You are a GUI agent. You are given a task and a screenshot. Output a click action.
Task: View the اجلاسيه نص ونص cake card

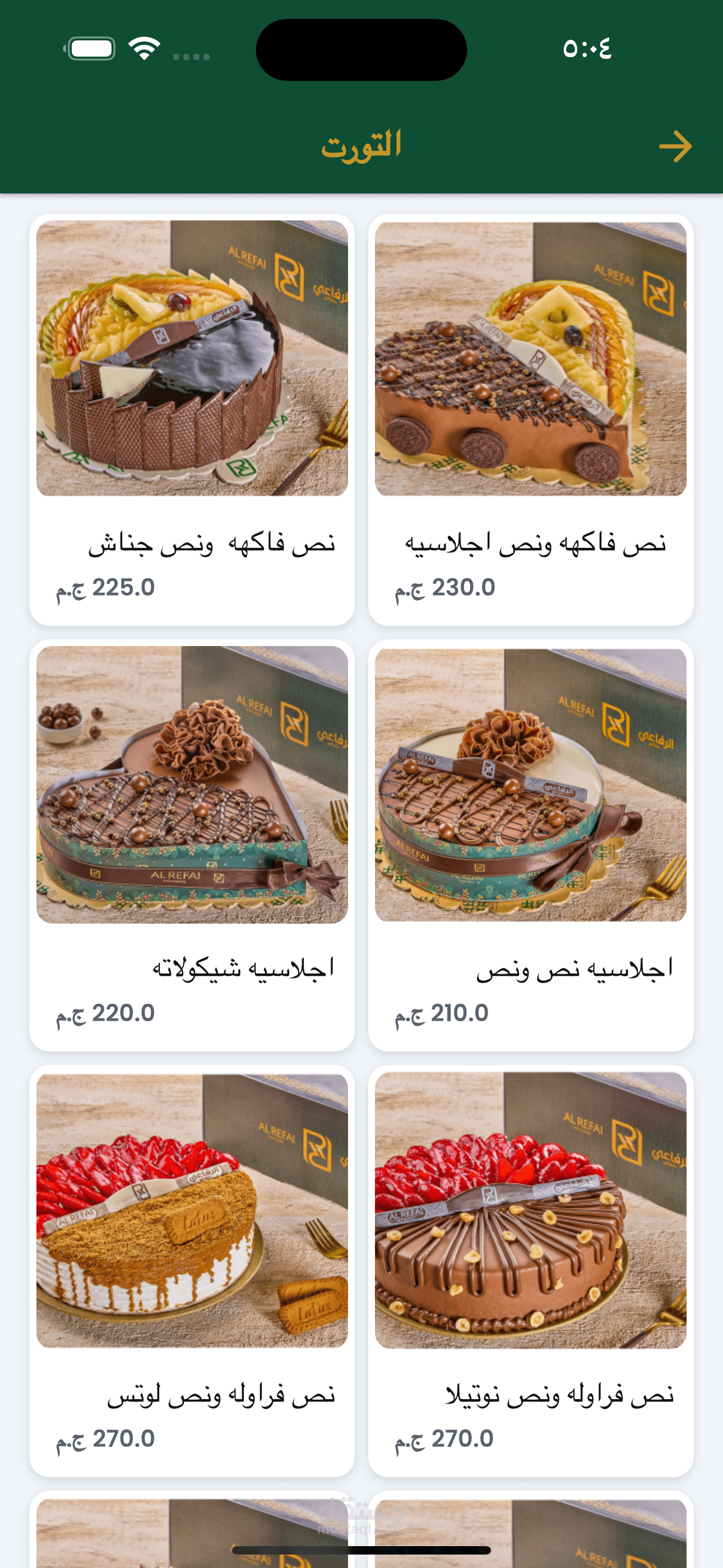(530, 845)
